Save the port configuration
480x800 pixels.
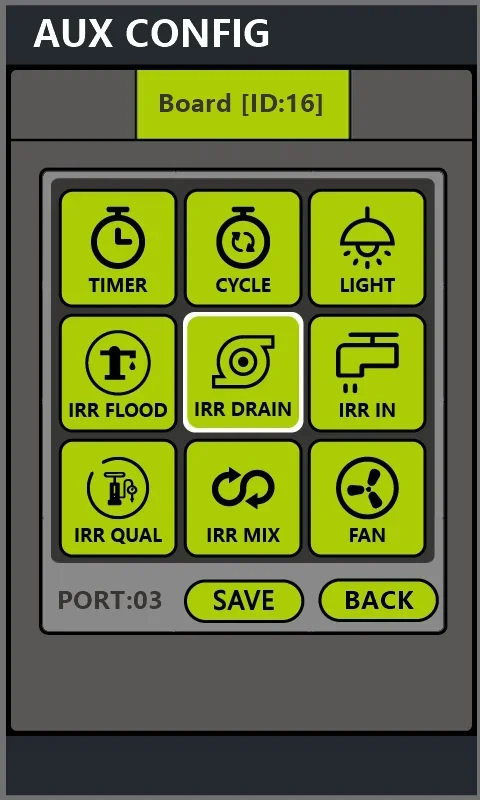coord(244,601)
